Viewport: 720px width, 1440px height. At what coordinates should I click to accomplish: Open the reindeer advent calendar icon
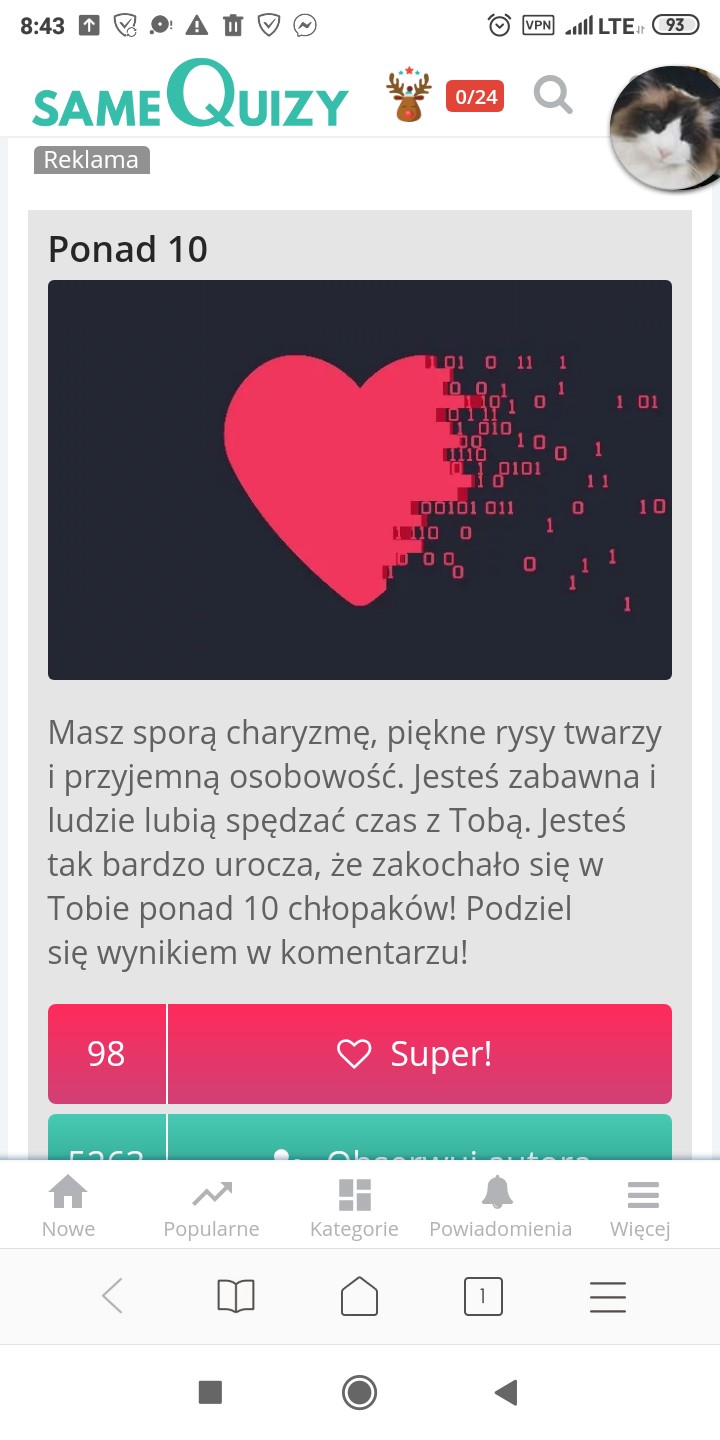(x=408, y=94)
